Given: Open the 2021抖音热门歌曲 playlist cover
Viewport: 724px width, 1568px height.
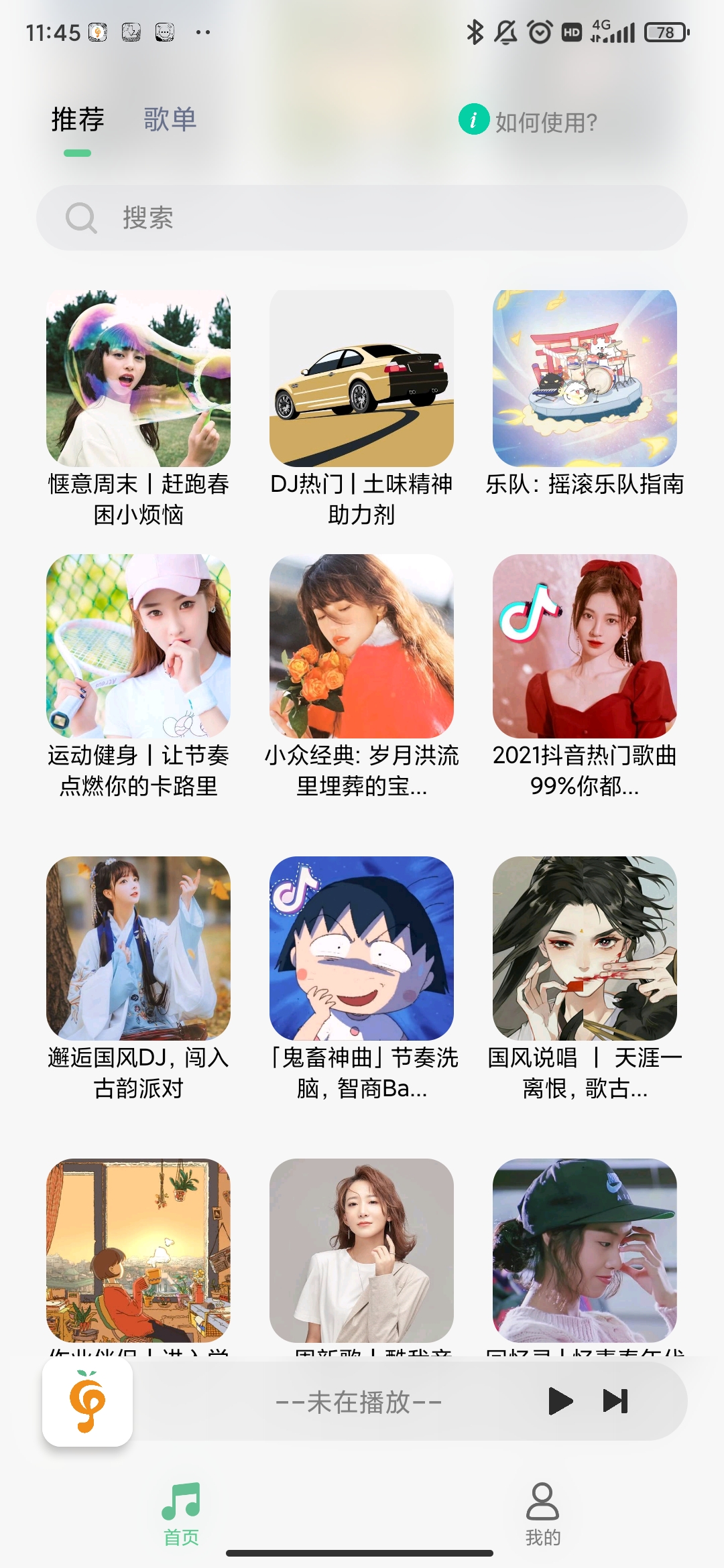Looking at the screenshot, I should (585, 645).
